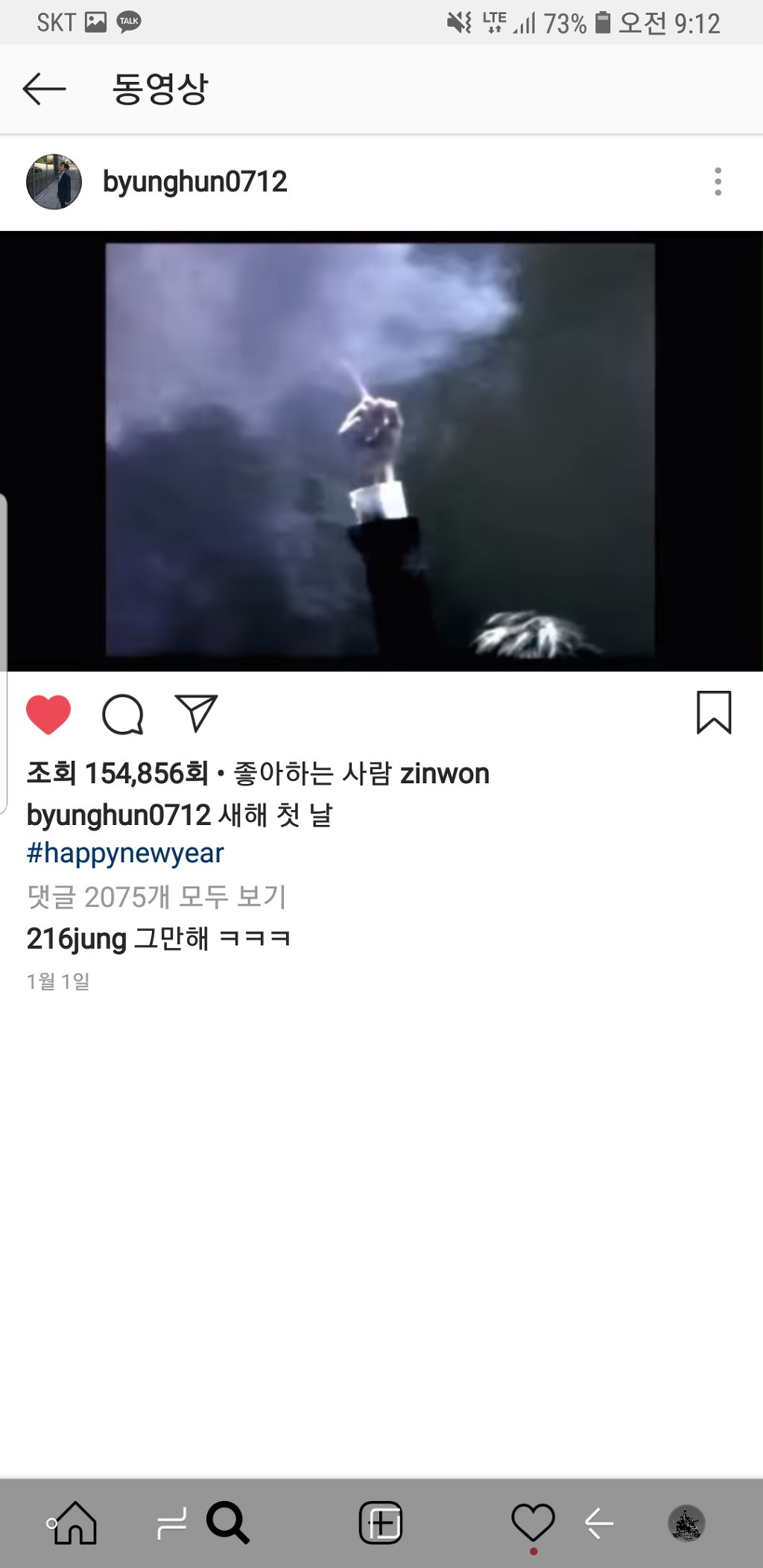763x1568 pixels.
Task: Bookmark this video post
Action: (x=713, y=712)
